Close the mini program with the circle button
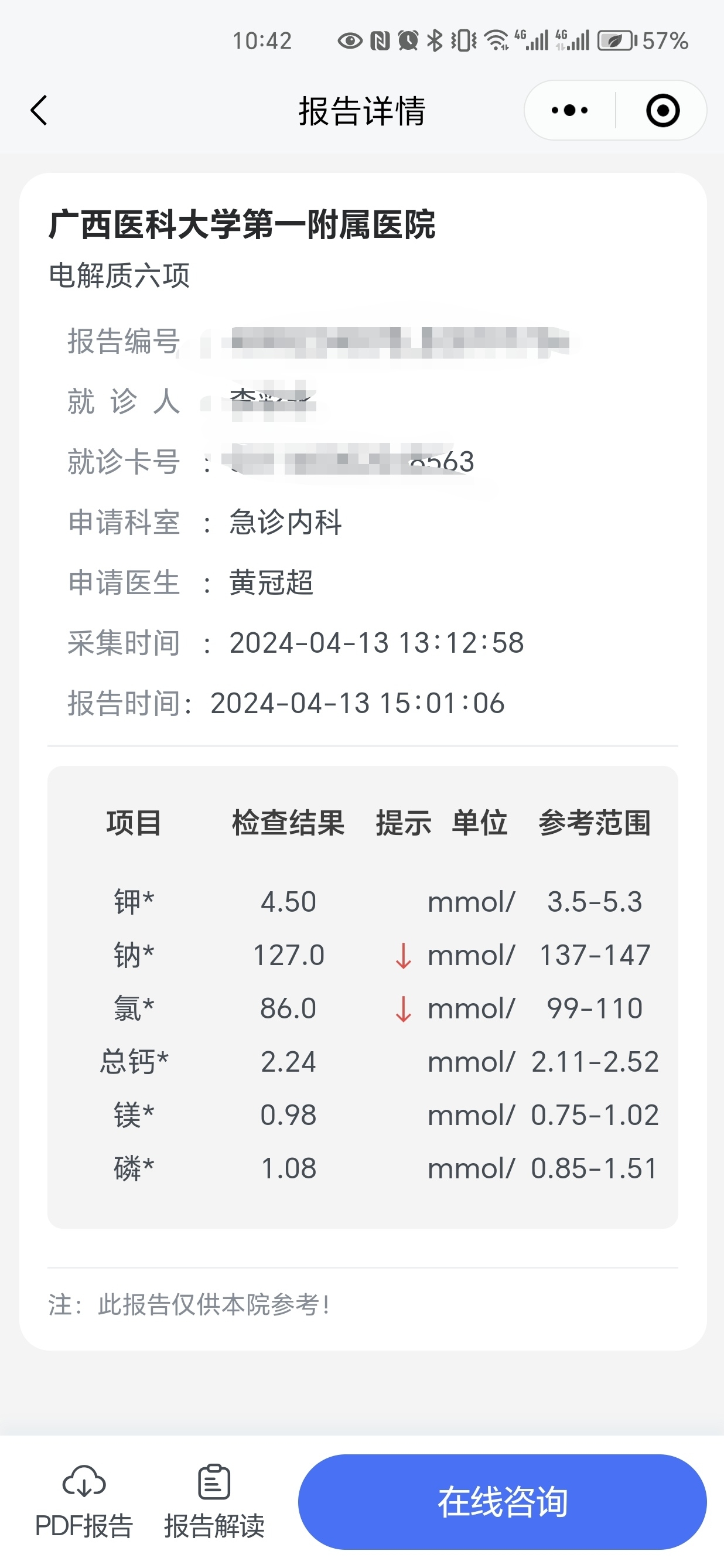Image resolution: width=724 pixels, height=1568 pixels. click(x=662, y=111)
